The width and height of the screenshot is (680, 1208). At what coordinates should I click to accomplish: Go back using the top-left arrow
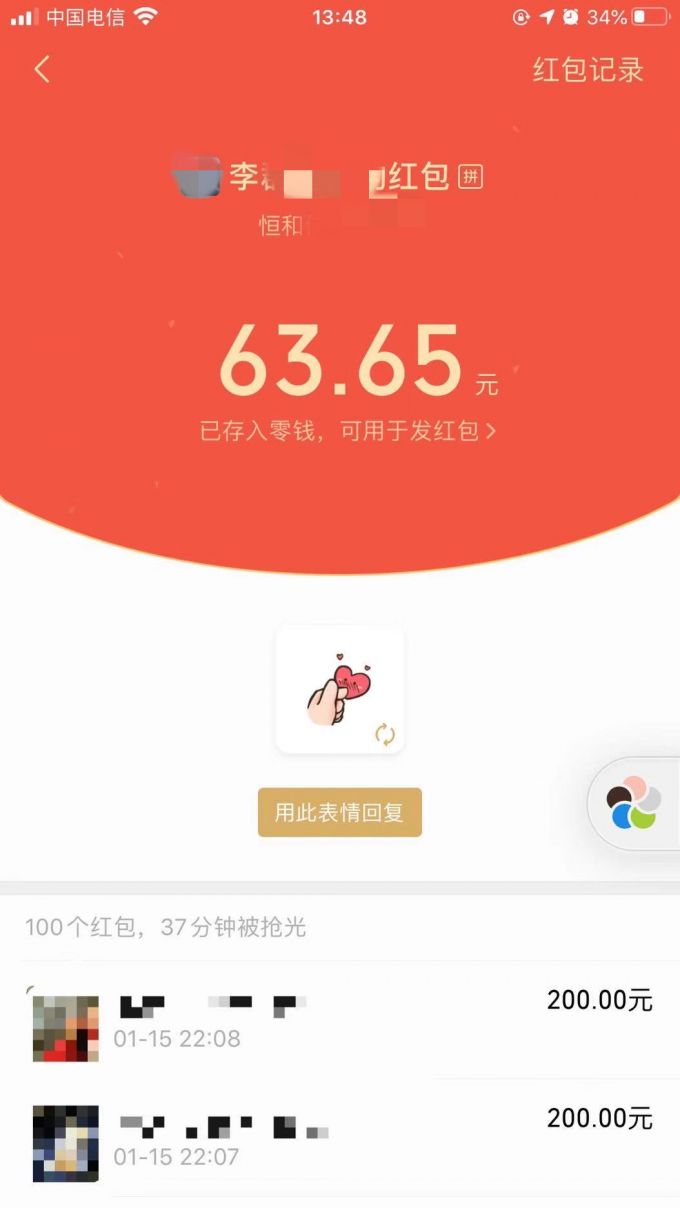pyautogui.click(x=42, y=69)
